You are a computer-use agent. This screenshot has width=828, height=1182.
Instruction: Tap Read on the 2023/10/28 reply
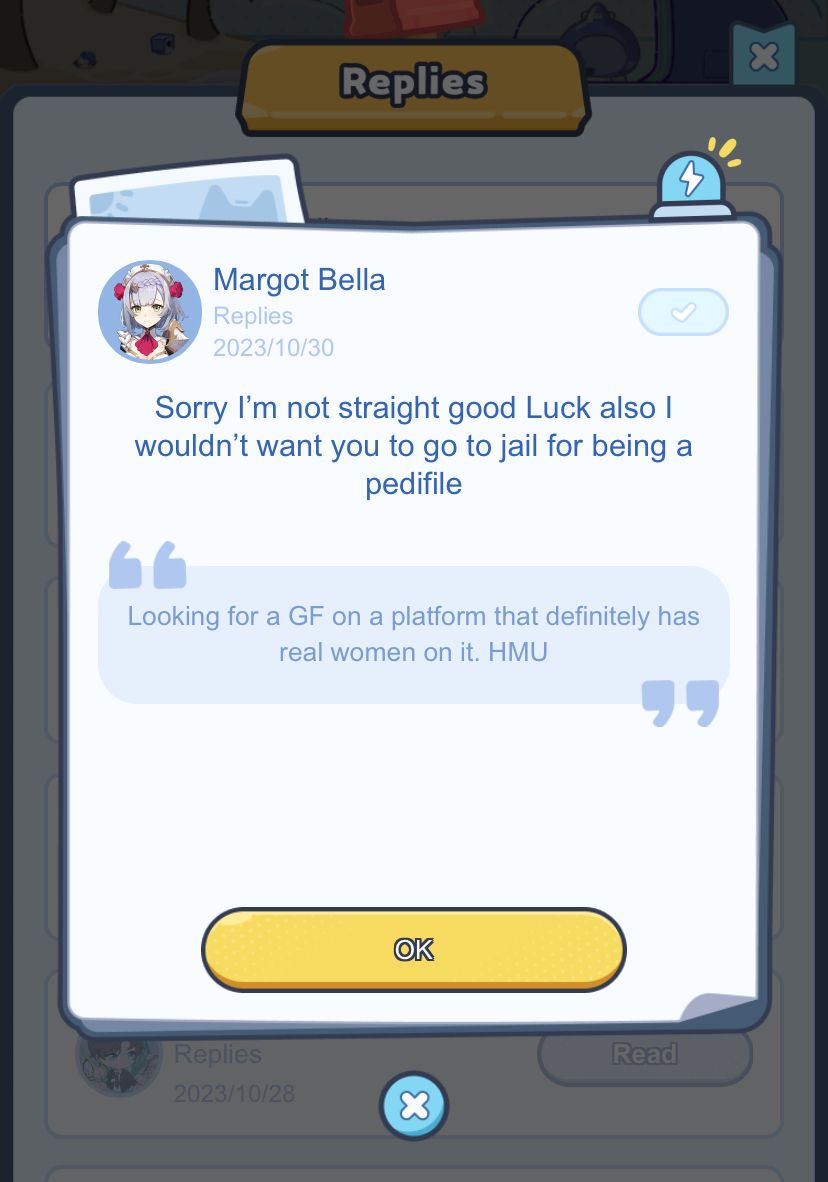(x=644, y=1054)
